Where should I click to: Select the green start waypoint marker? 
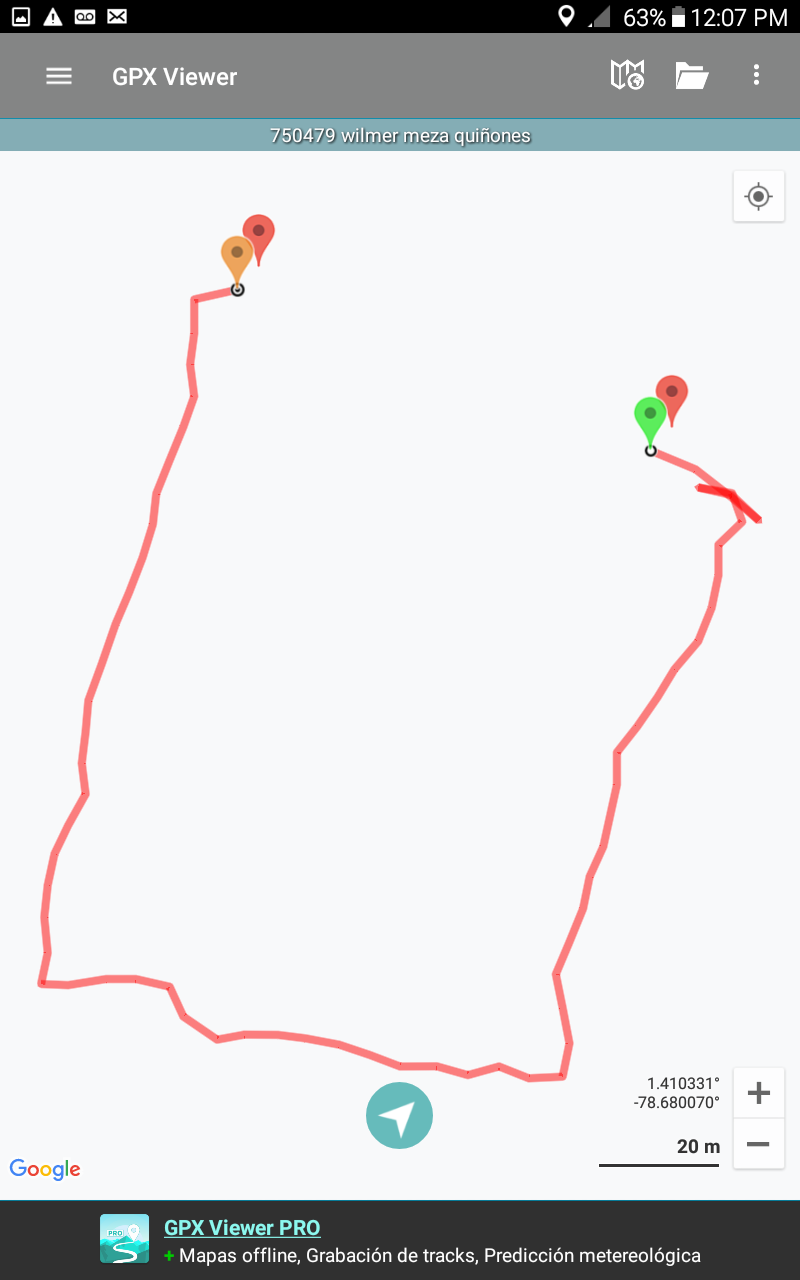point(649,416)
